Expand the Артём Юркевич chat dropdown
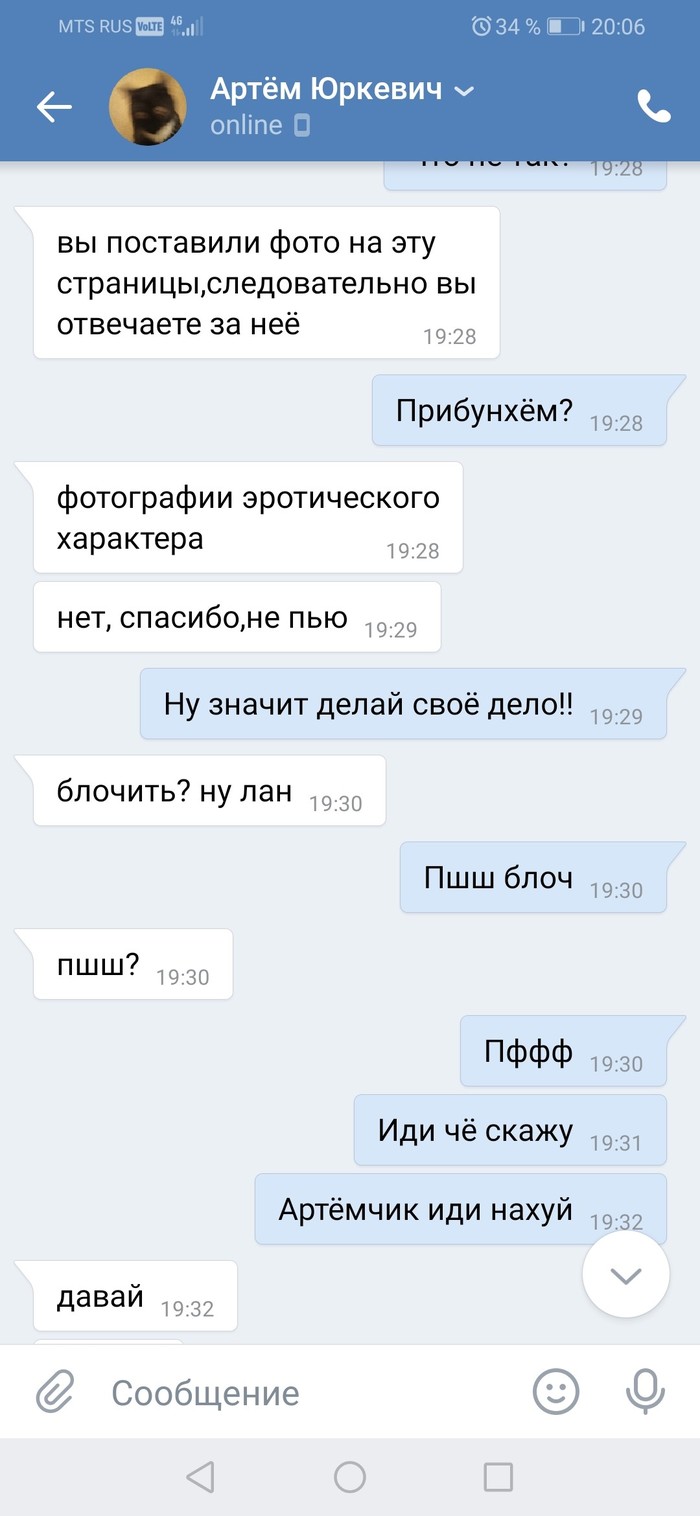 (463, 91)
